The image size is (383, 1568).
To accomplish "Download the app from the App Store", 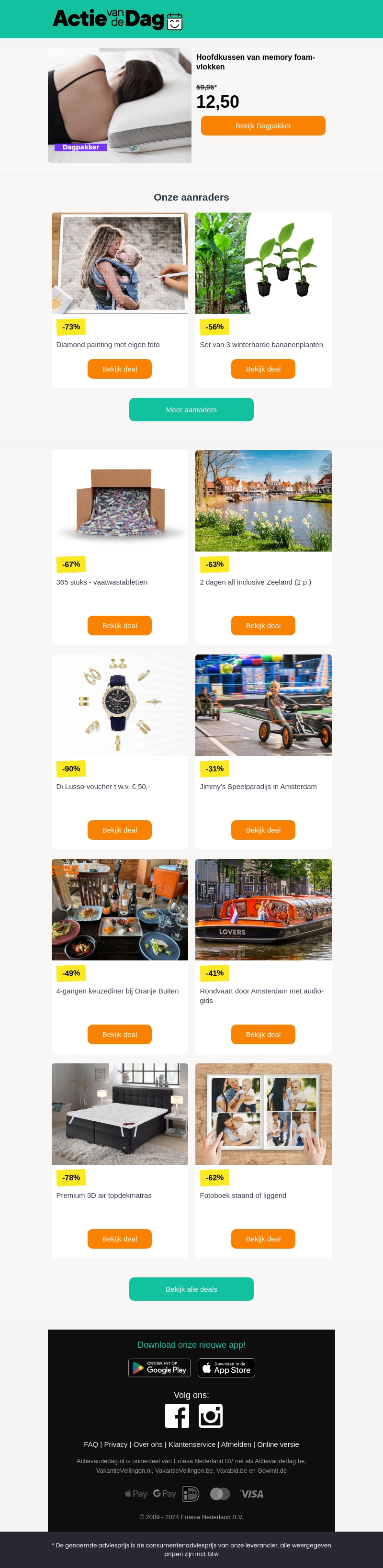I will (x=226, y=1368).
